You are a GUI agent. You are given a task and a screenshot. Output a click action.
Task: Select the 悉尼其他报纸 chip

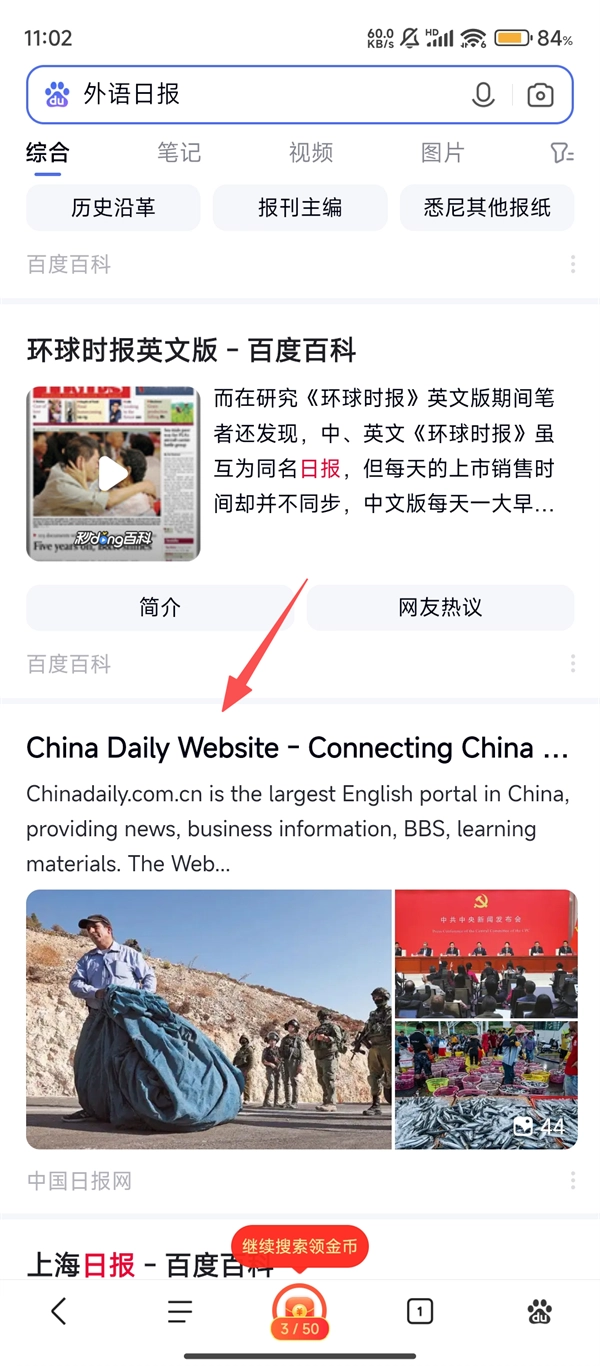pos(487,208)
